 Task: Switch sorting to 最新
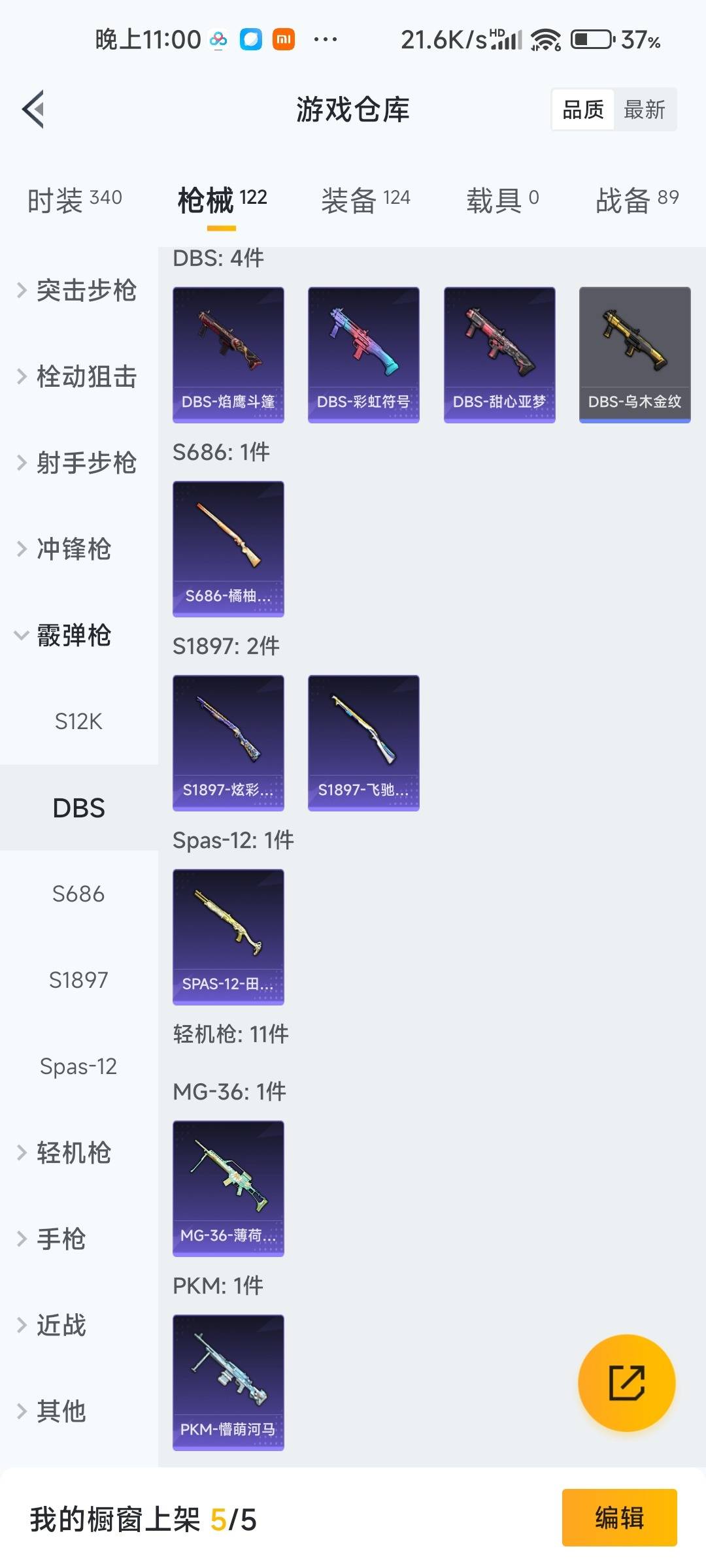[x=645, y=109]
